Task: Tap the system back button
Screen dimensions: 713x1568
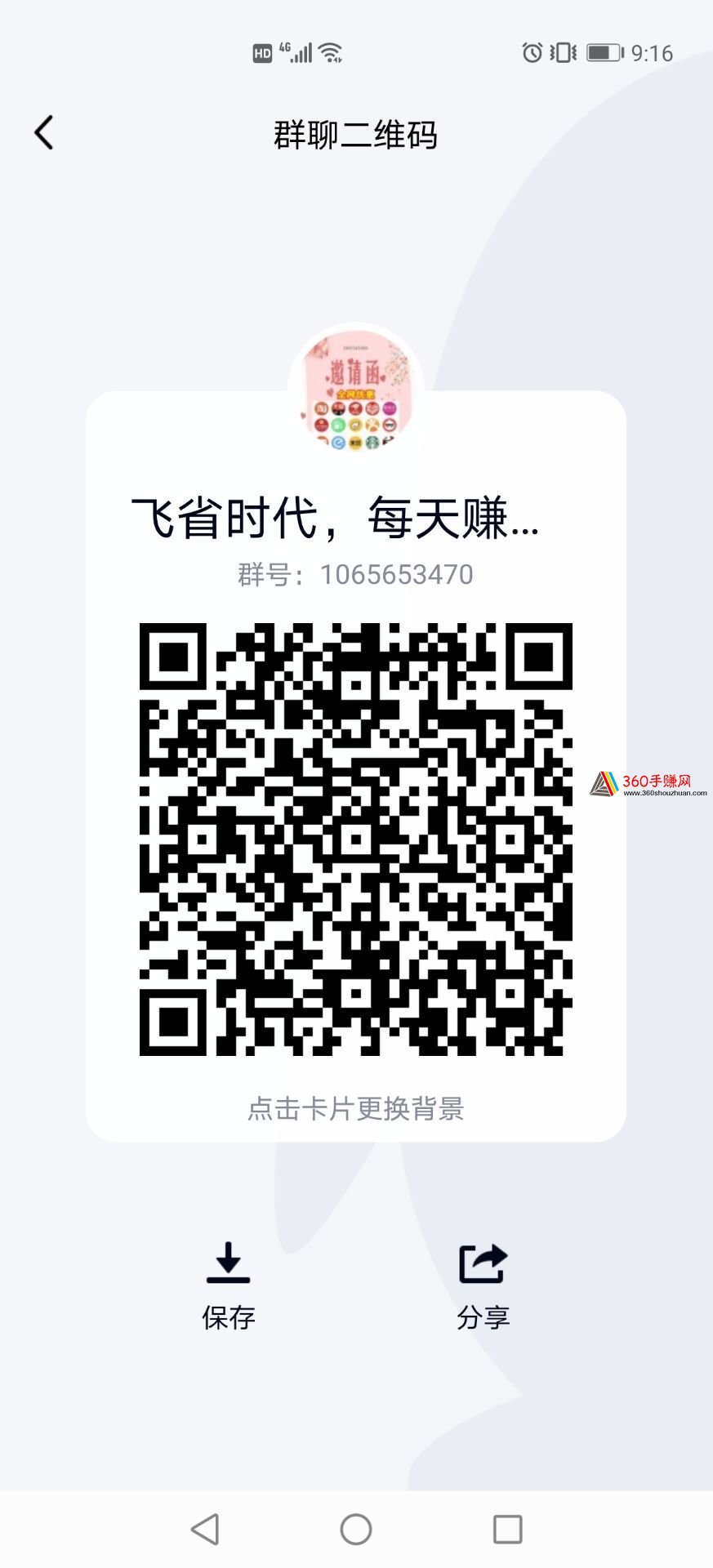Action: [x=205, y=1530]
